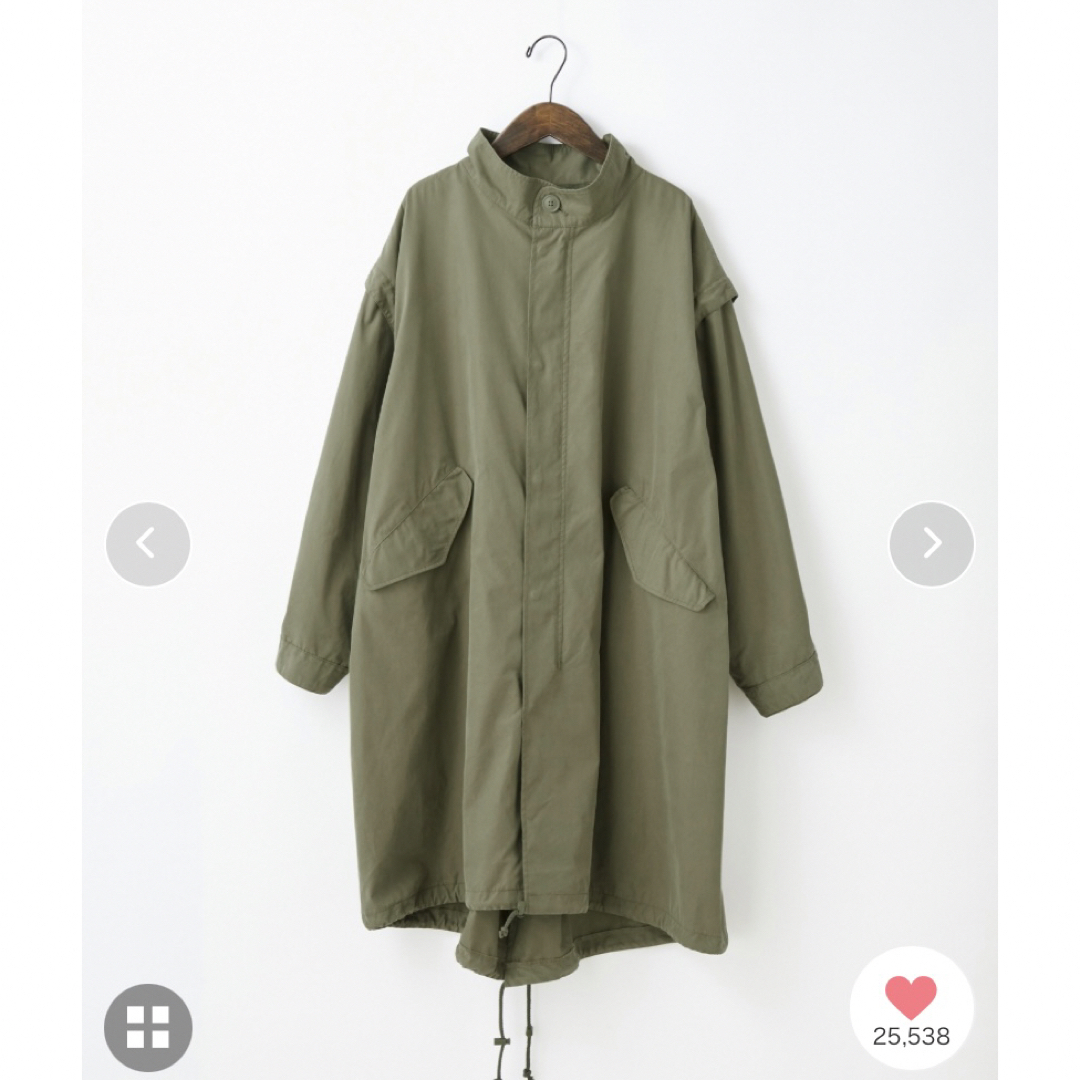Image resolution: width=1080 pixels, height=1080 pixels.
Task: Open the photo grid view
Action: point(148,1028)
